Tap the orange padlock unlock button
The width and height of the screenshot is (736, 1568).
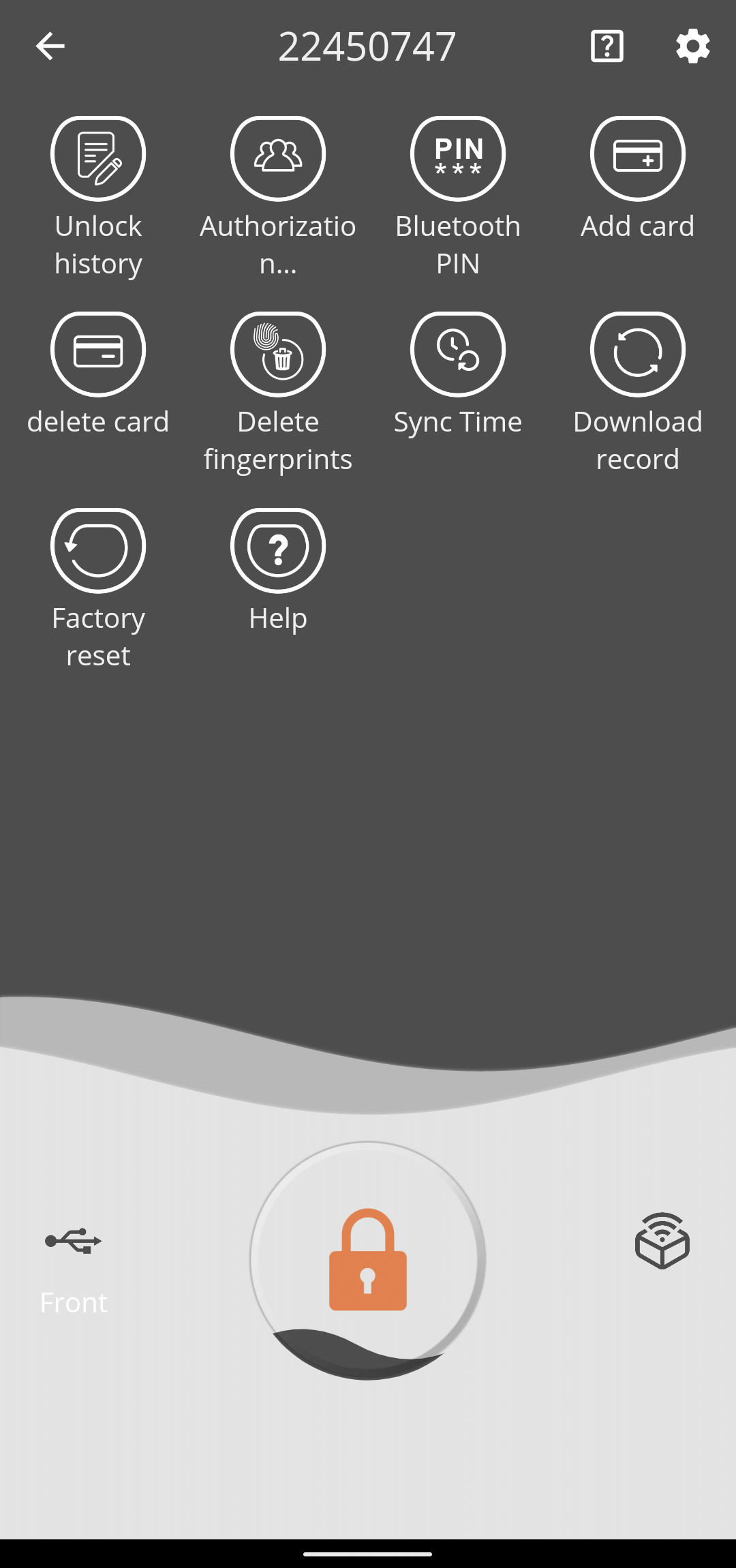(x=368, y=1260)
